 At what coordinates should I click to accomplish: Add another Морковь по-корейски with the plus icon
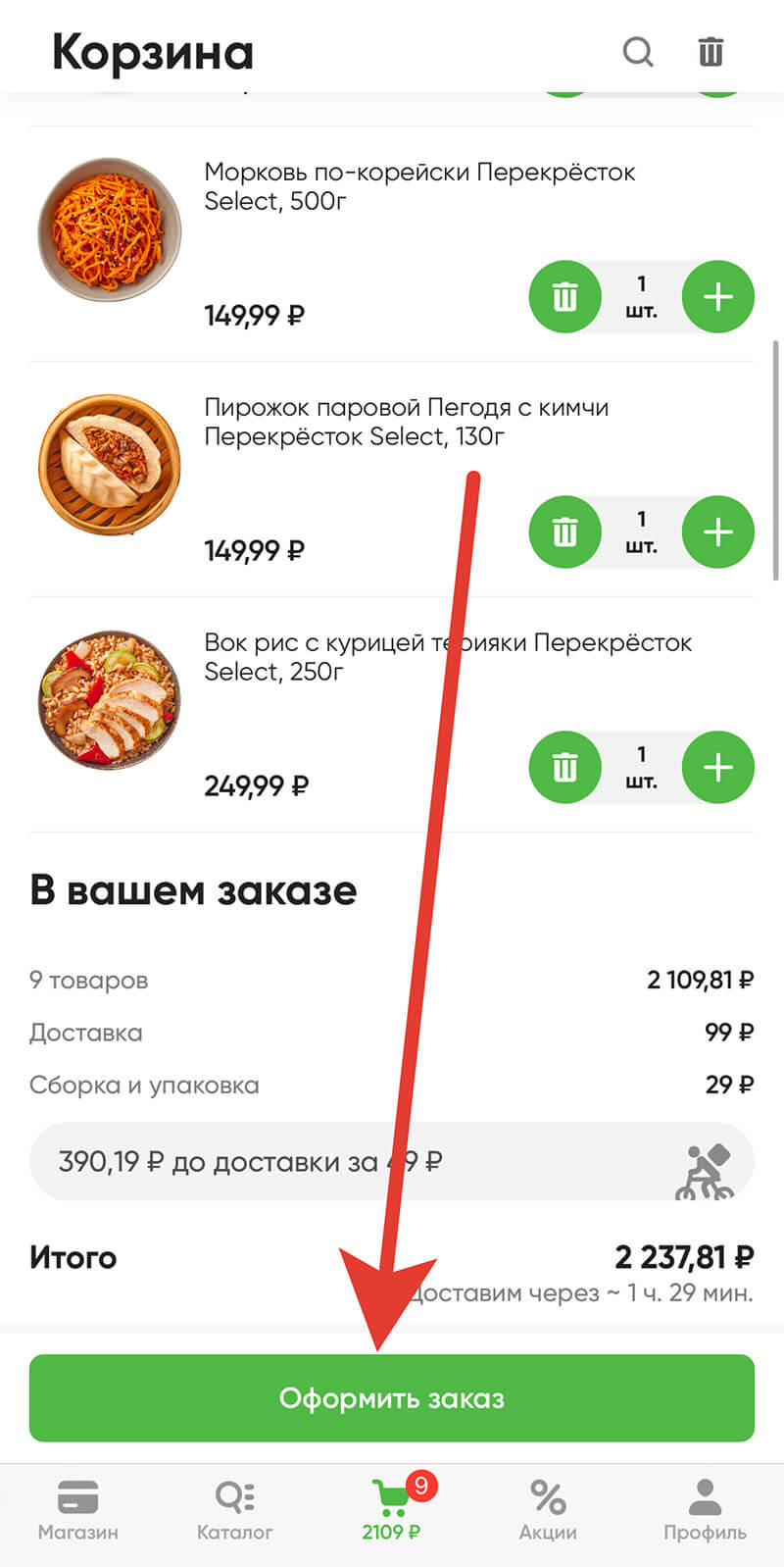pos(717,296)
